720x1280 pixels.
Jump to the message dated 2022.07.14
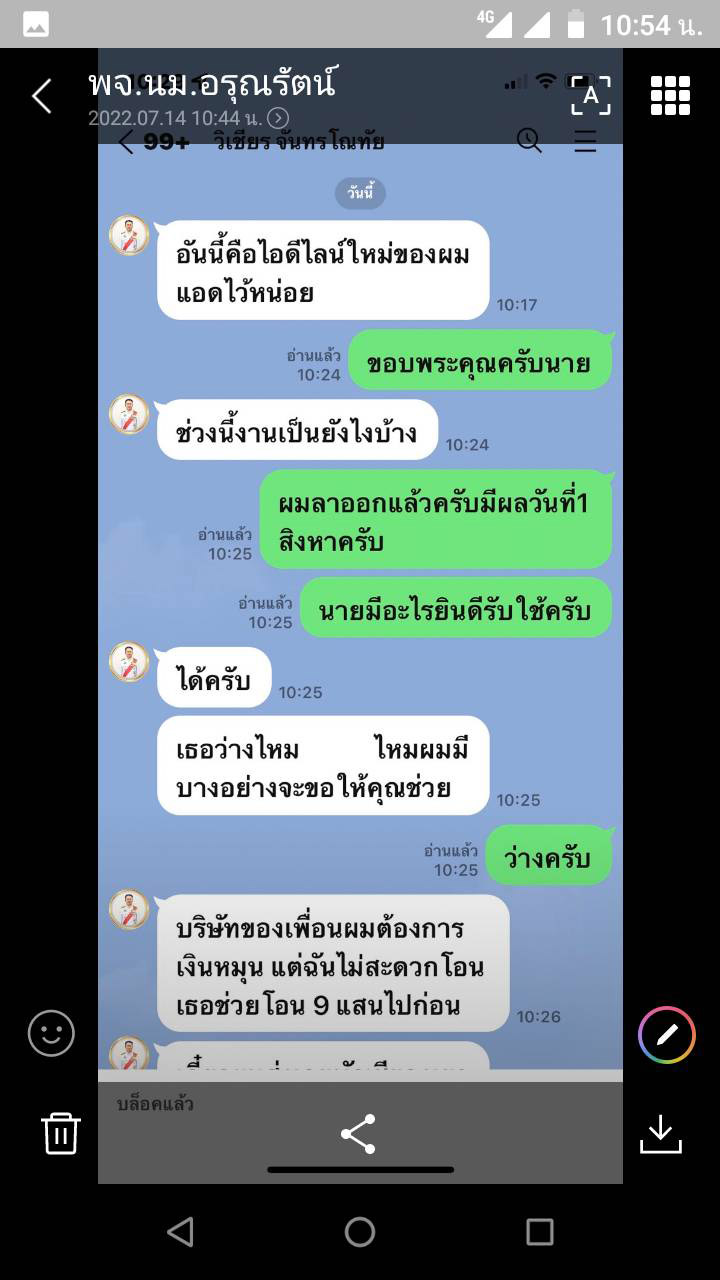coord(279,119)
